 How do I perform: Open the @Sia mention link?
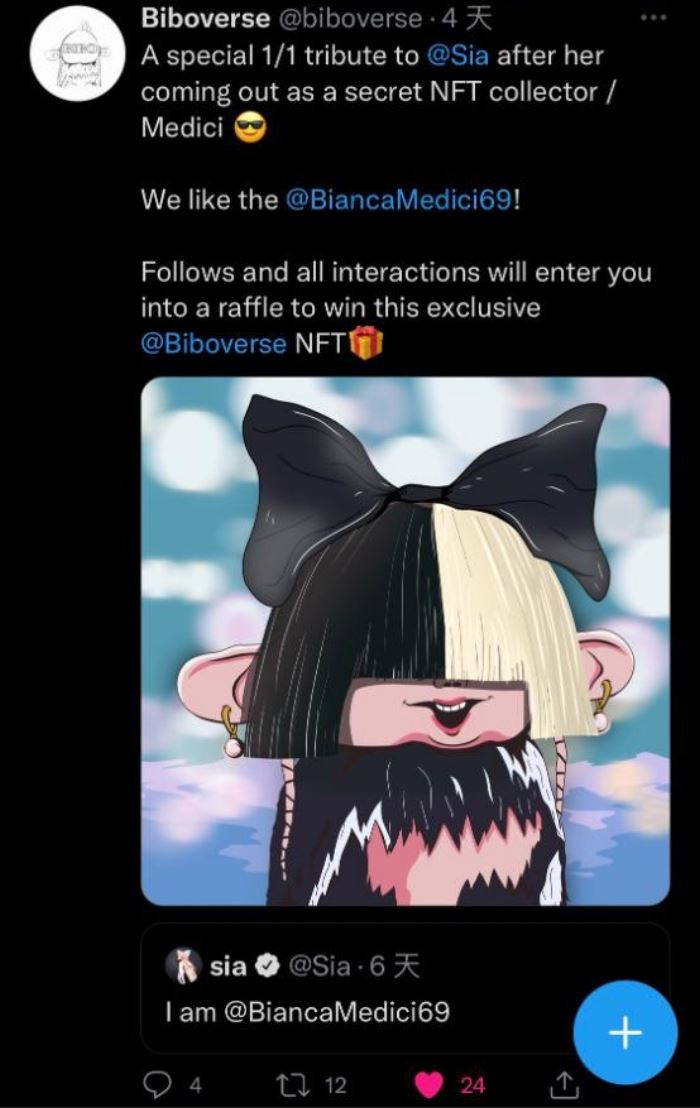[457, 56]
